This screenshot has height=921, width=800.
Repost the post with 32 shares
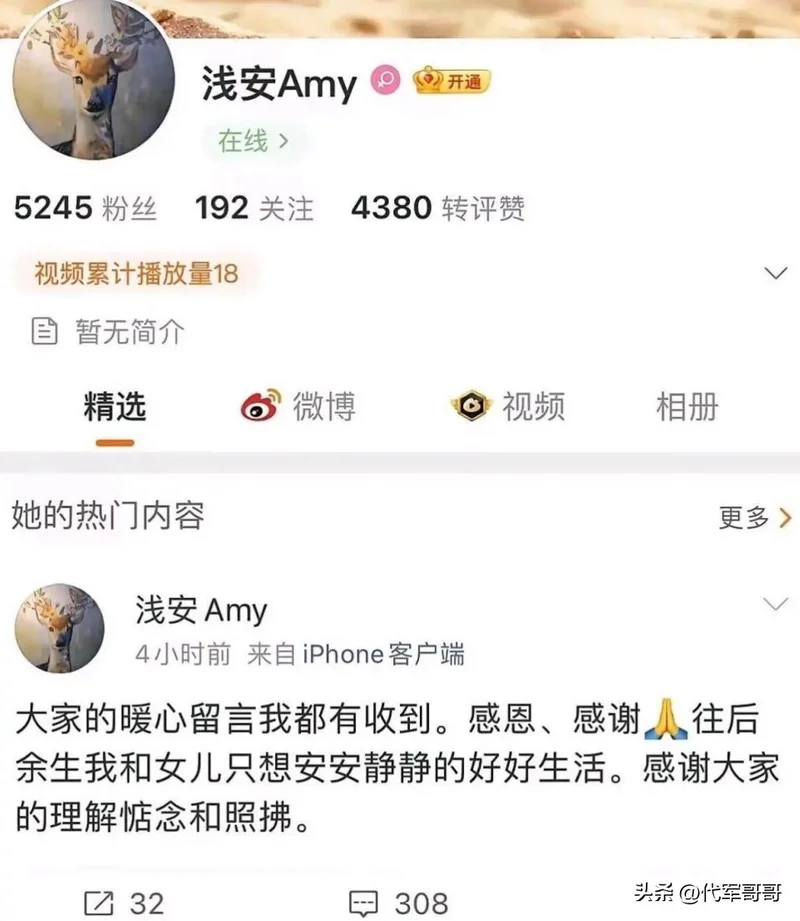point(124,903)
